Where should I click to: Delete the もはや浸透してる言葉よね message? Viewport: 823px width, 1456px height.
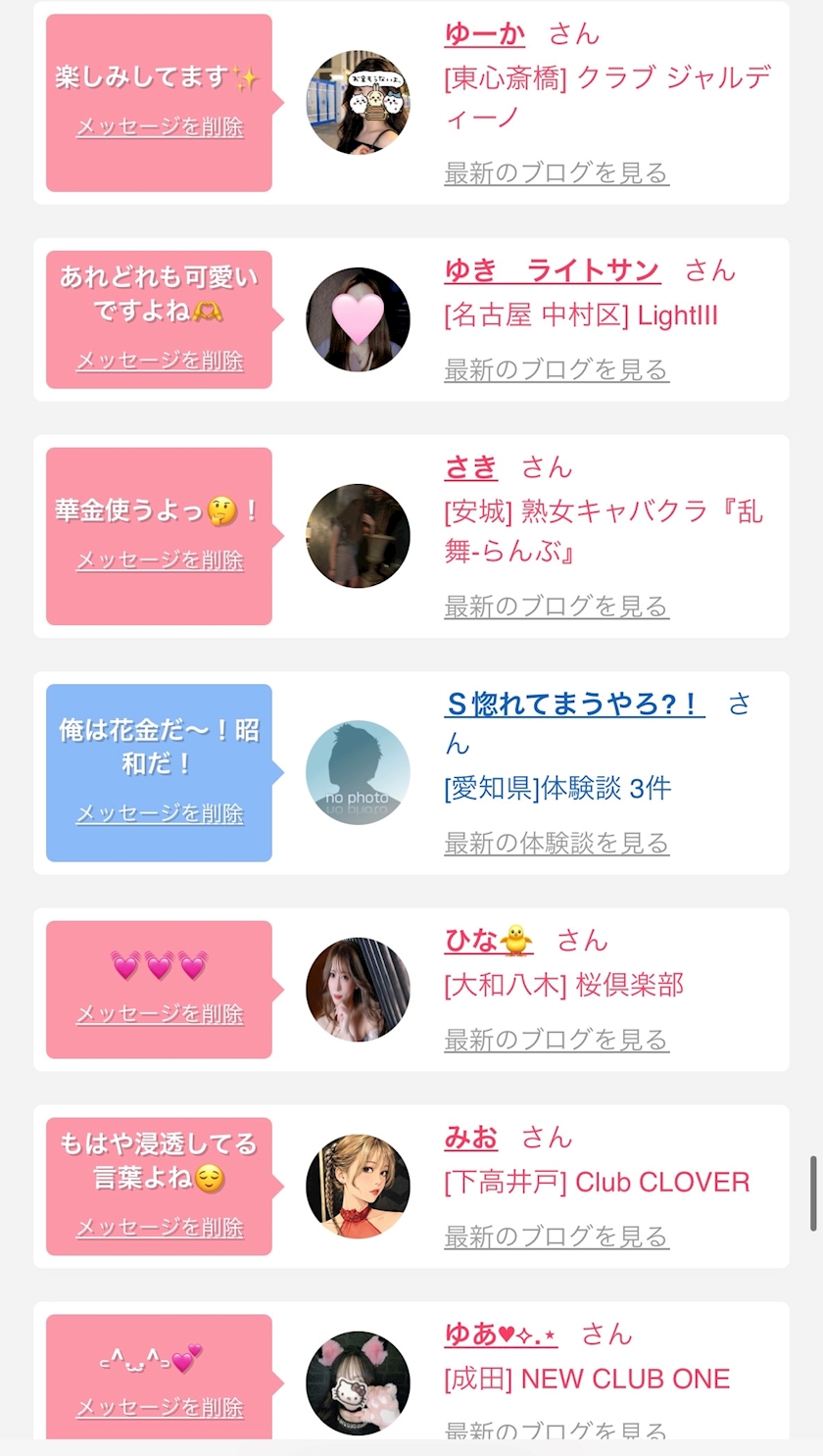160,1228
